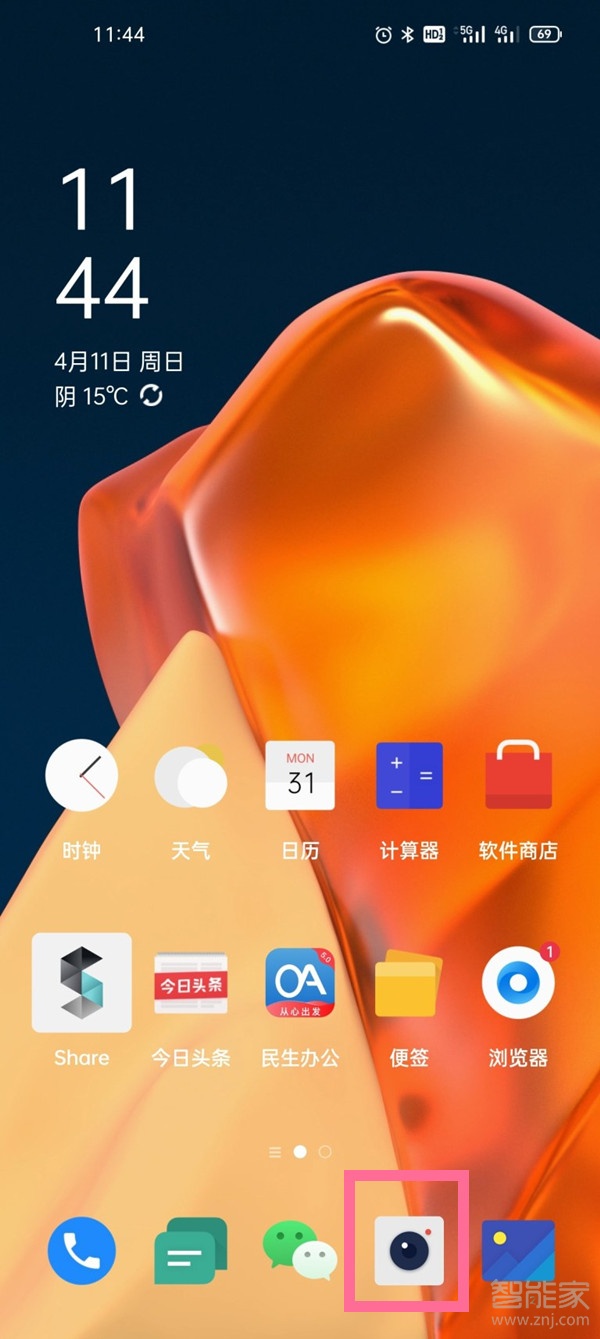Open the 时钟 clock app

pos(82,776)
